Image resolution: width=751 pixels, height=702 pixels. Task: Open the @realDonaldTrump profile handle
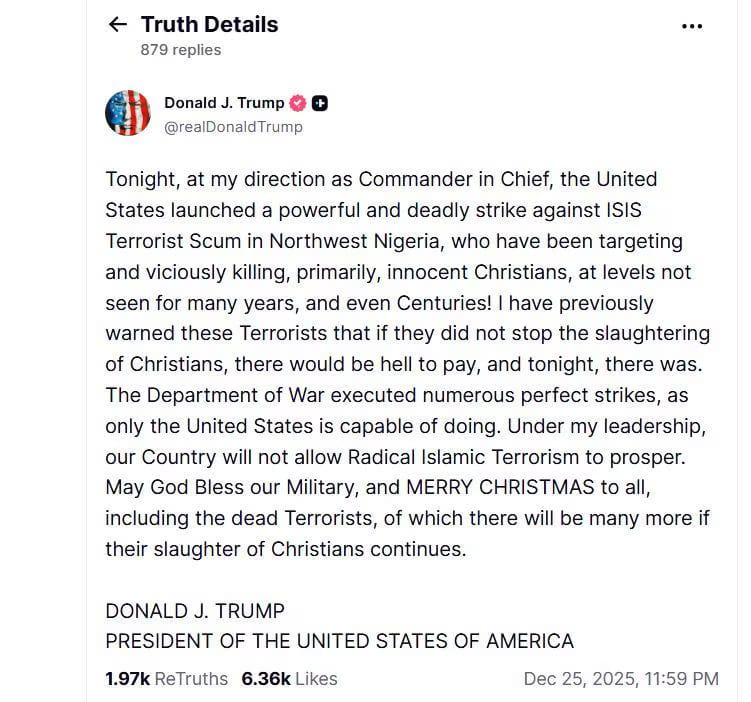point(233,127)
